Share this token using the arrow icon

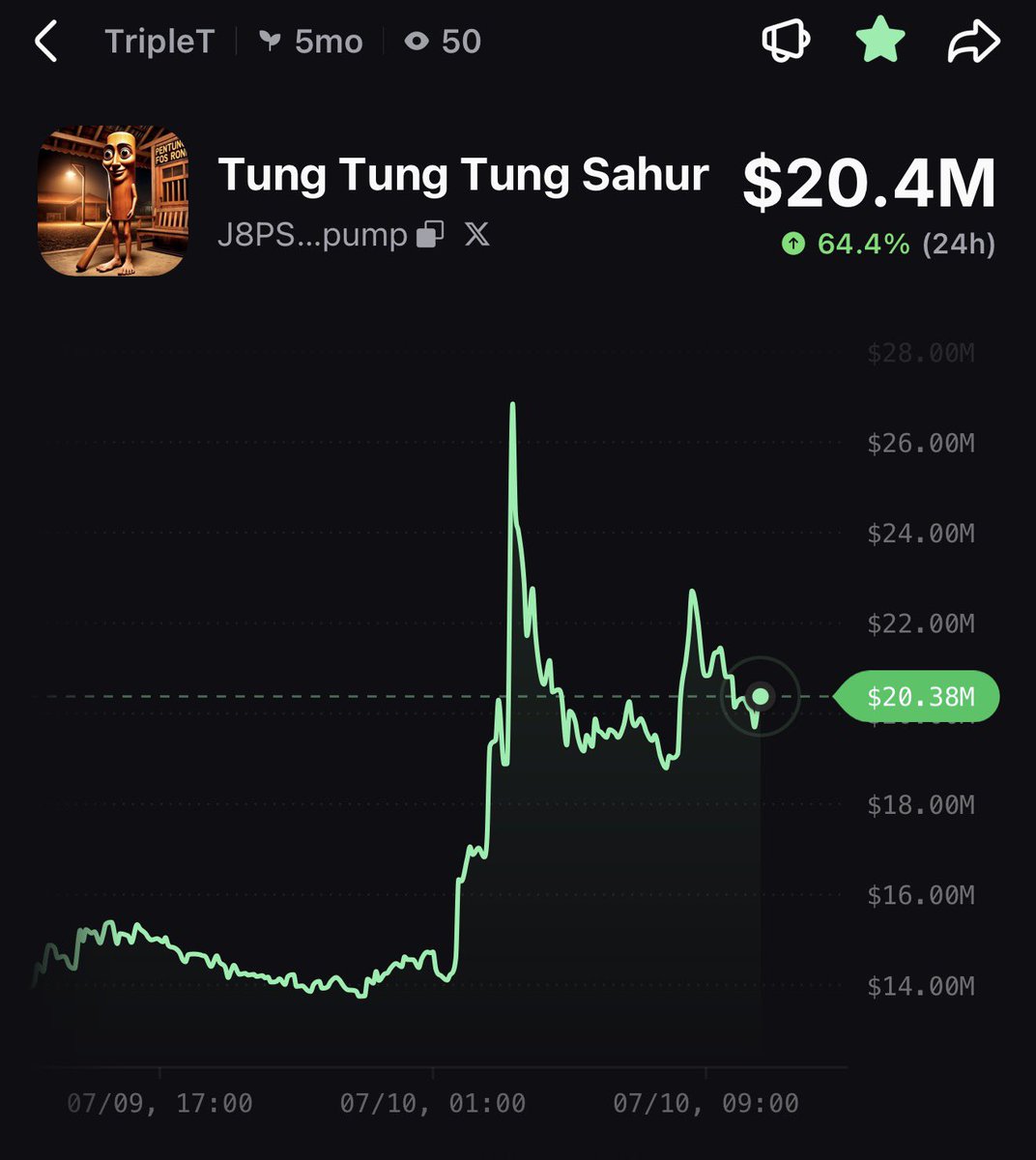(x=973, y=42)
